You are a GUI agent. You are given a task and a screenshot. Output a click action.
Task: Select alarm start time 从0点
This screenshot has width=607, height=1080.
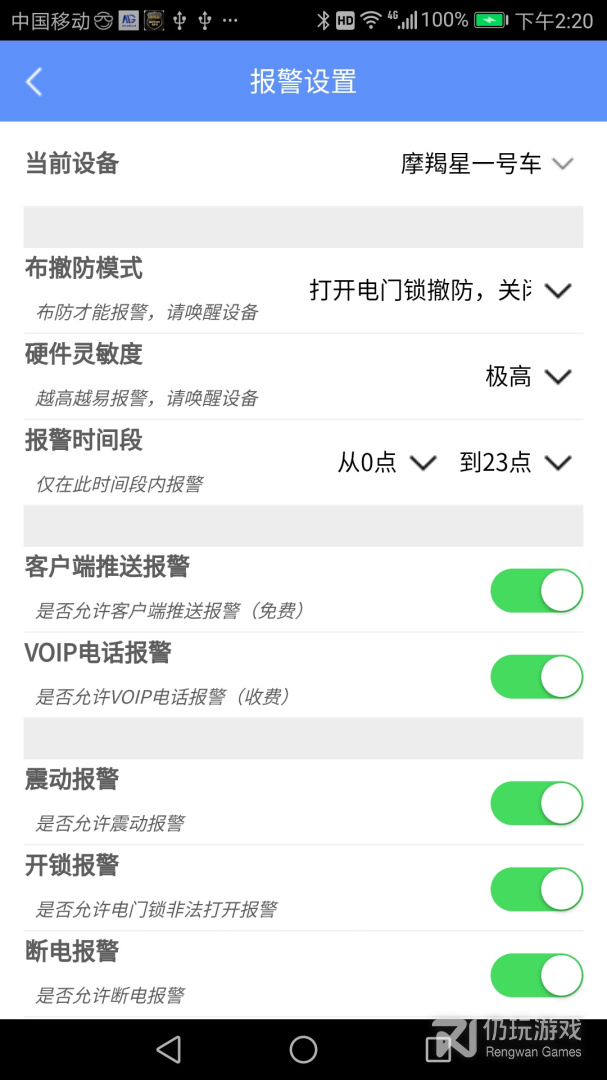coord(386,462)
